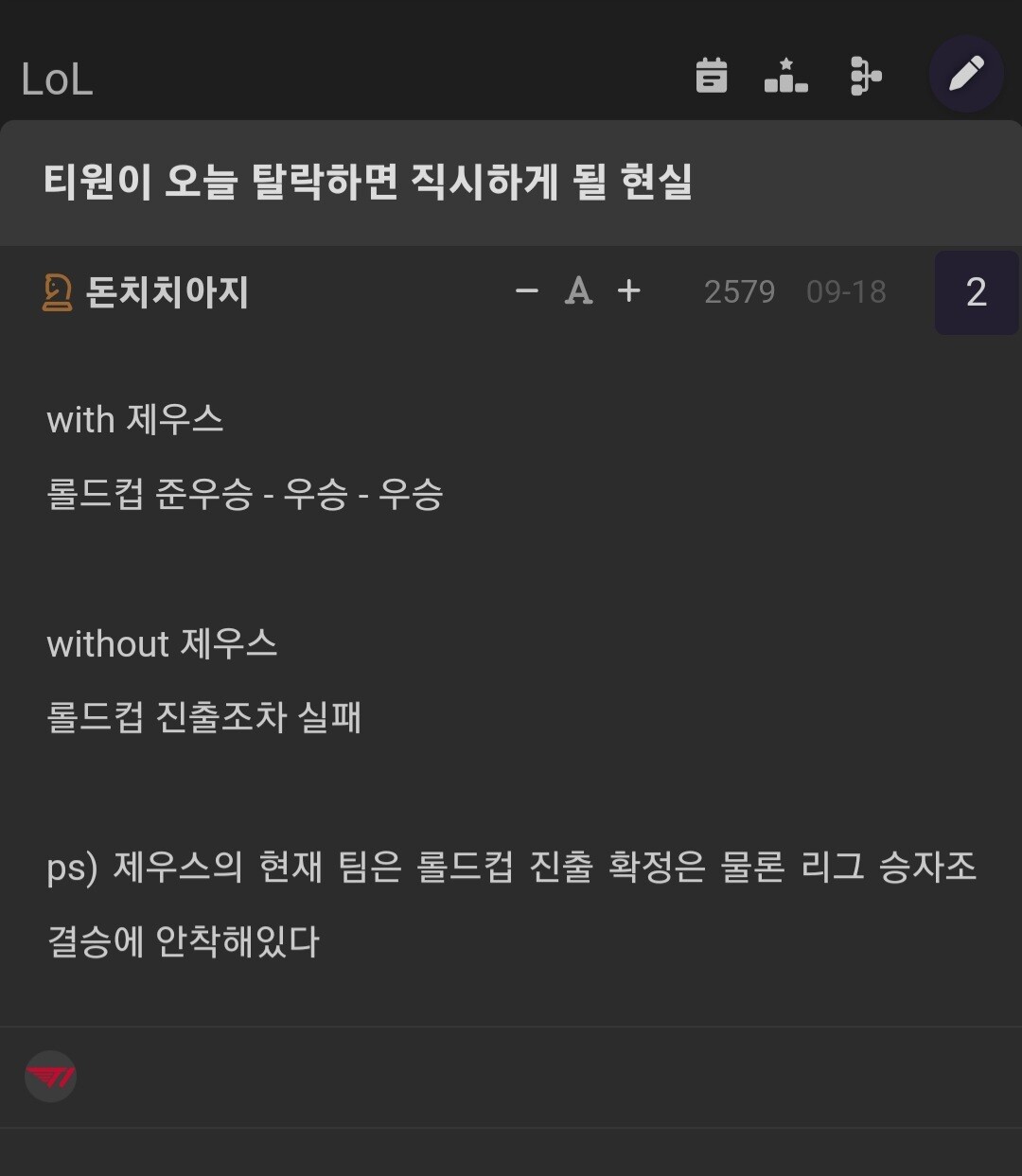This screenshot has height=1176, width=1022.
Task: Open the tournament bracket icon
Action: coord(865,76)
